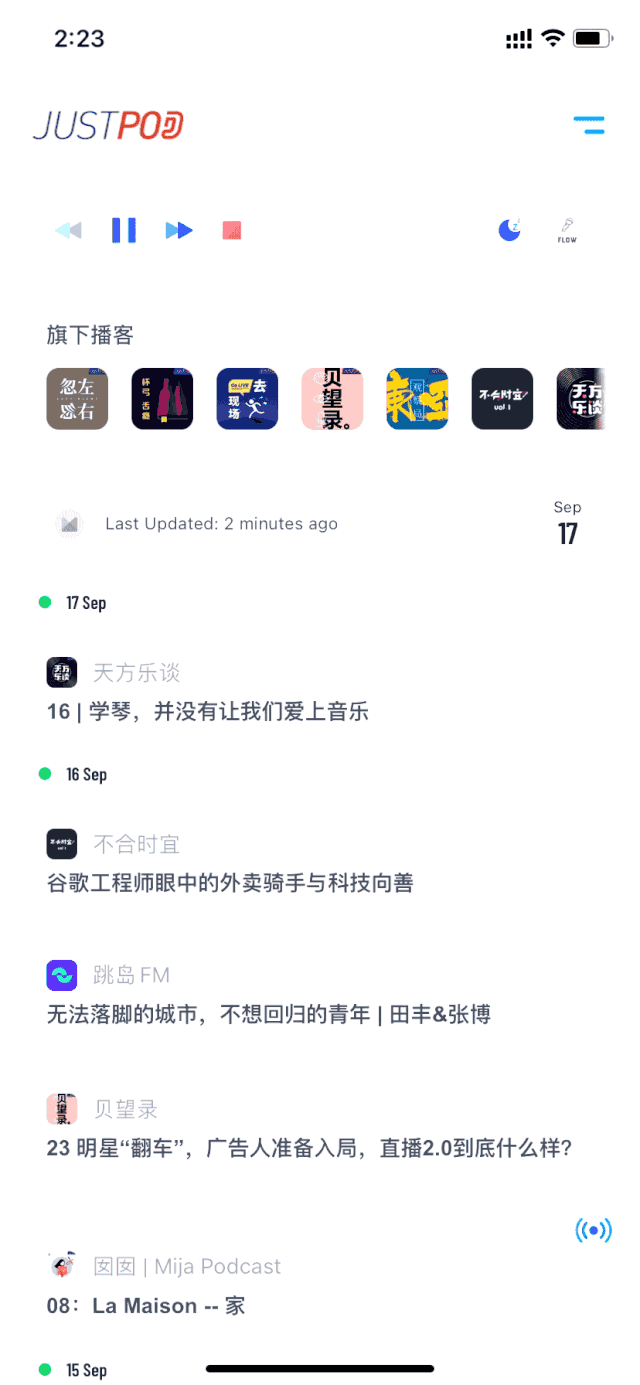Open the 贝望录 podcast cover tile
The height and width of the screenshot is (1385, 640).
click(x=332, y=399)
